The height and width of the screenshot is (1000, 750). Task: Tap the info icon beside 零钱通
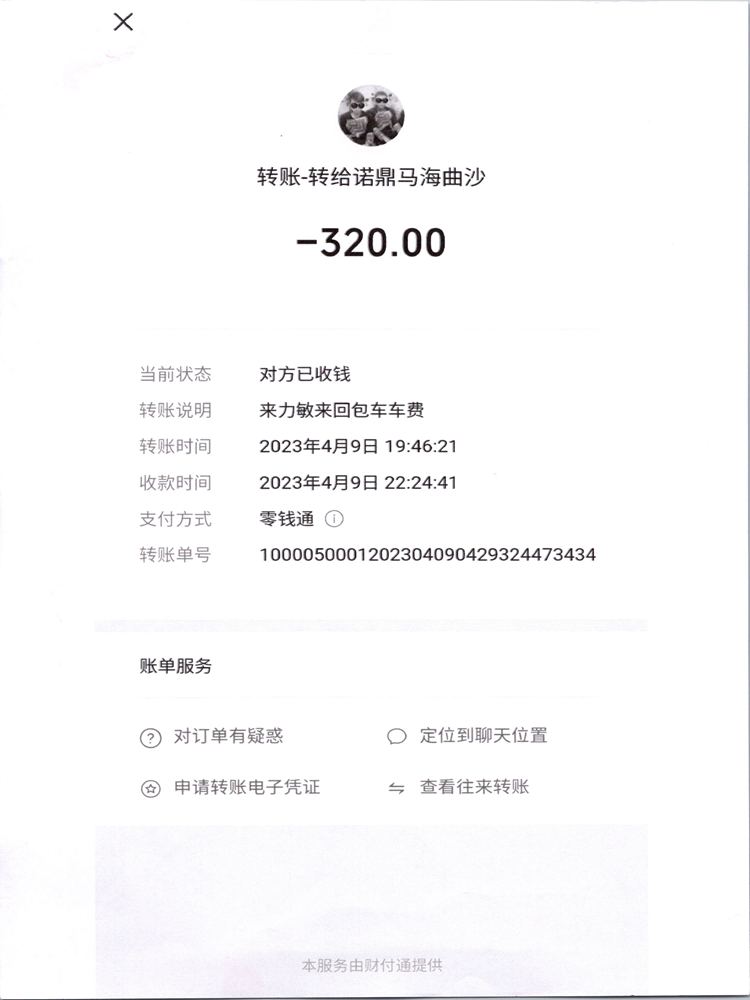pos(335,519)
